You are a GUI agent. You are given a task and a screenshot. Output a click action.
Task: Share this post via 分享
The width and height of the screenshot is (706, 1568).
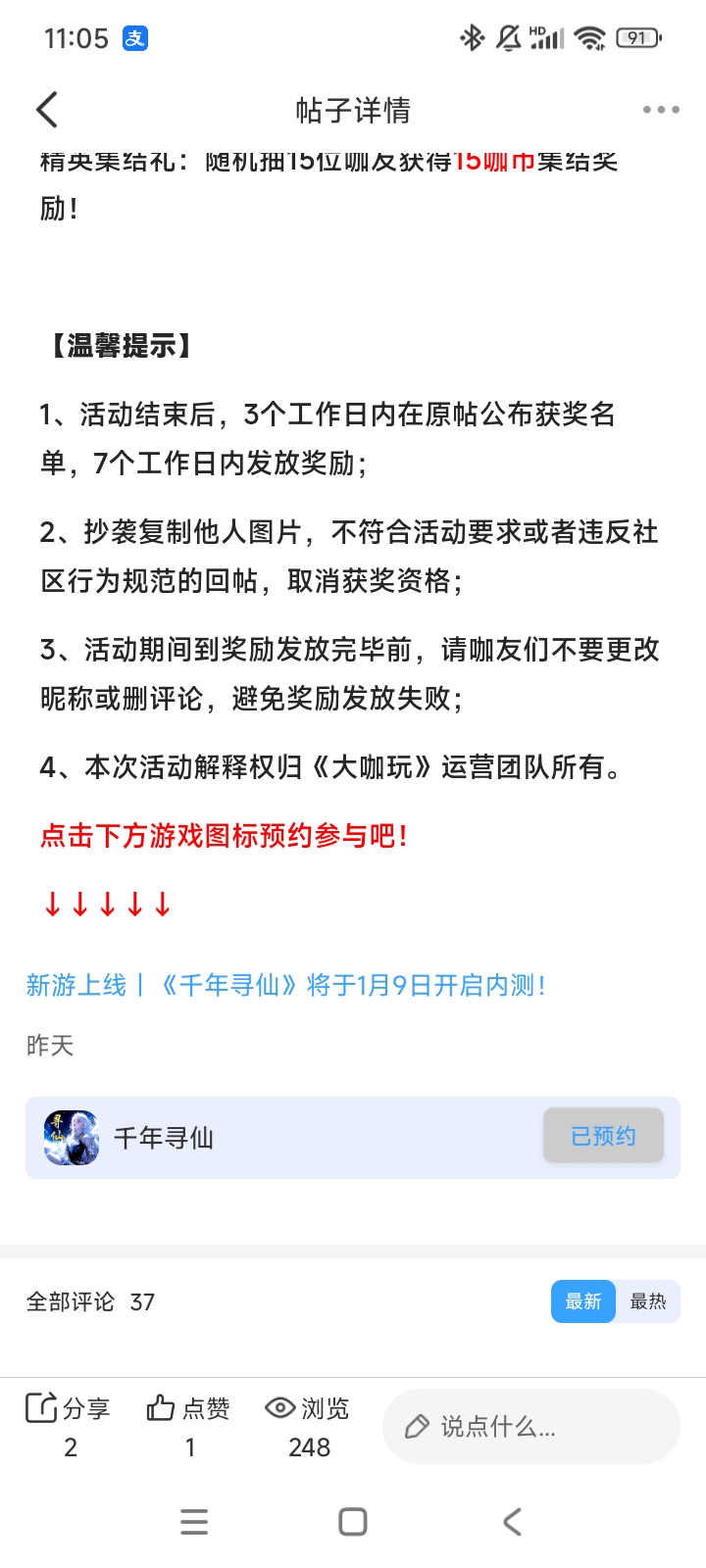tap(69, 1425)
